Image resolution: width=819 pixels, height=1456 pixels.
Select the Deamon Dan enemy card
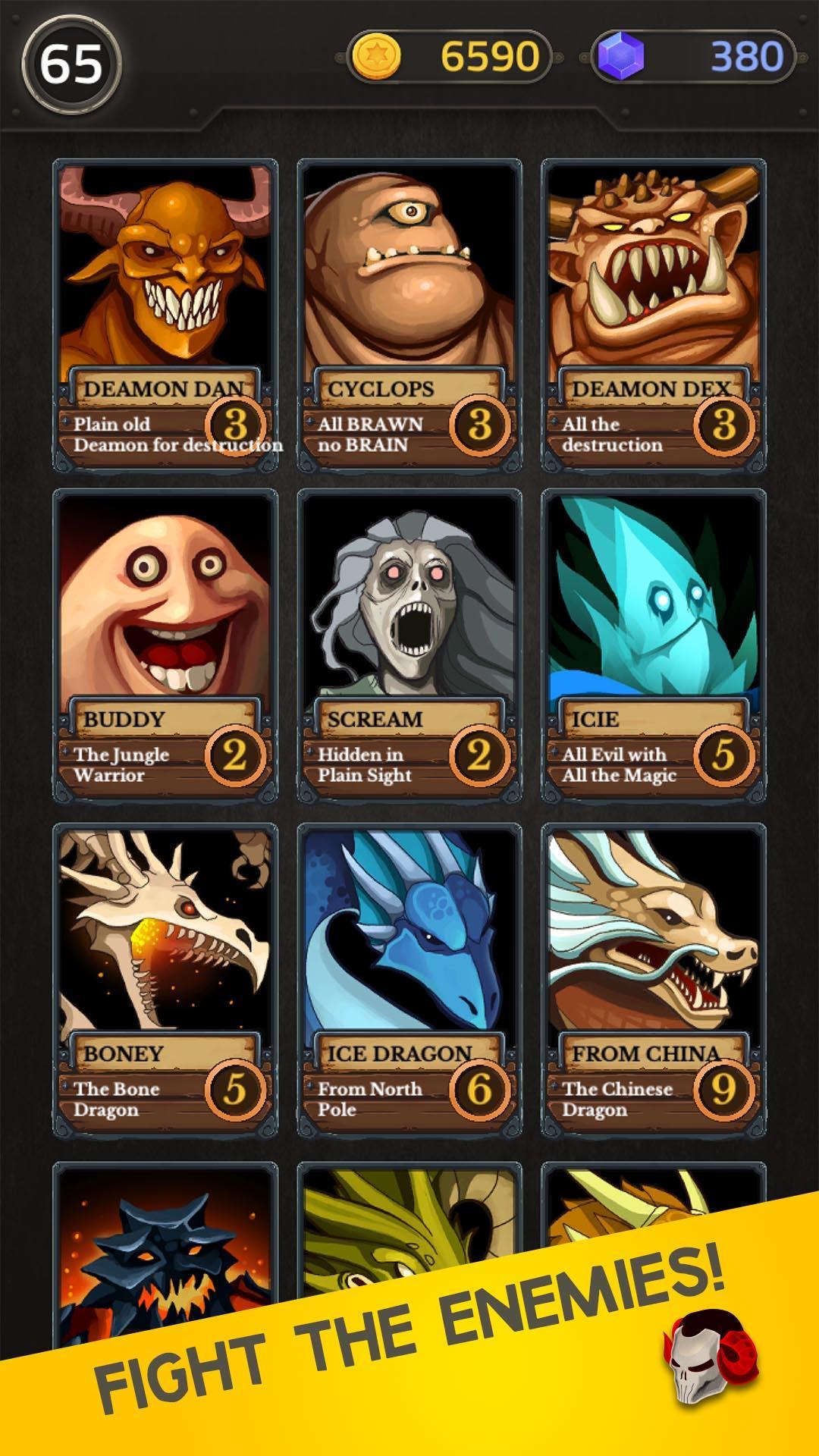(x=165, y=315)
